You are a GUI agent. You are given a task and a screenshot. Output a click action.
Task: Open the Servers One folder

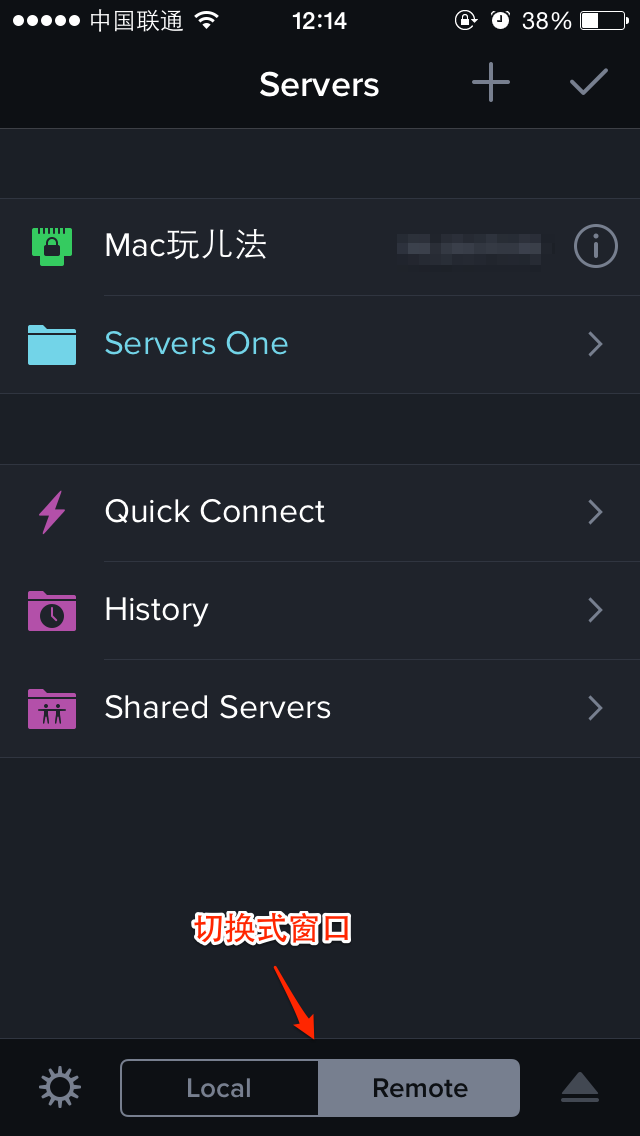(320, 344)
